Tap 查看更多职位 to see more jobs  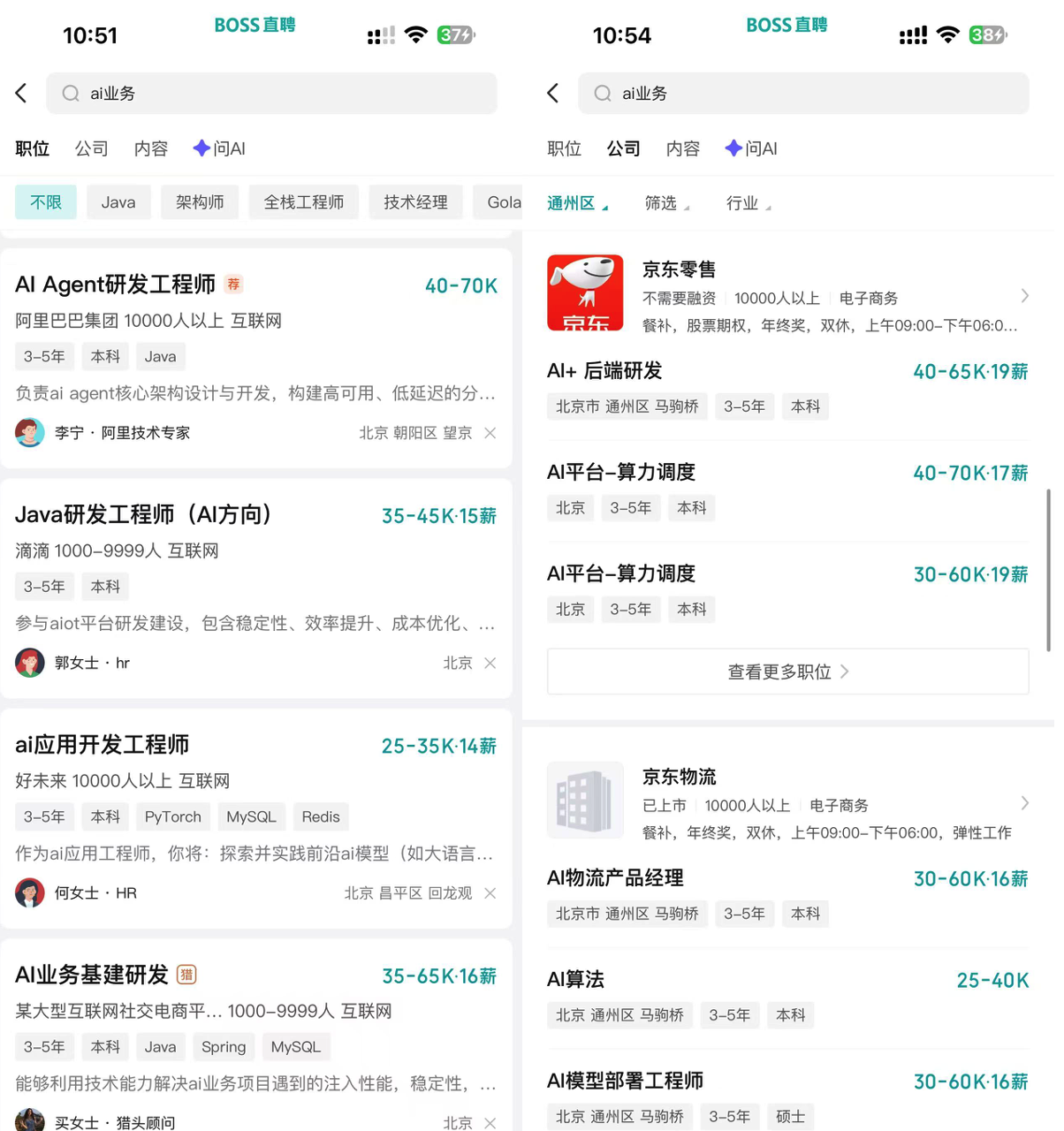[x=787, y=672]
